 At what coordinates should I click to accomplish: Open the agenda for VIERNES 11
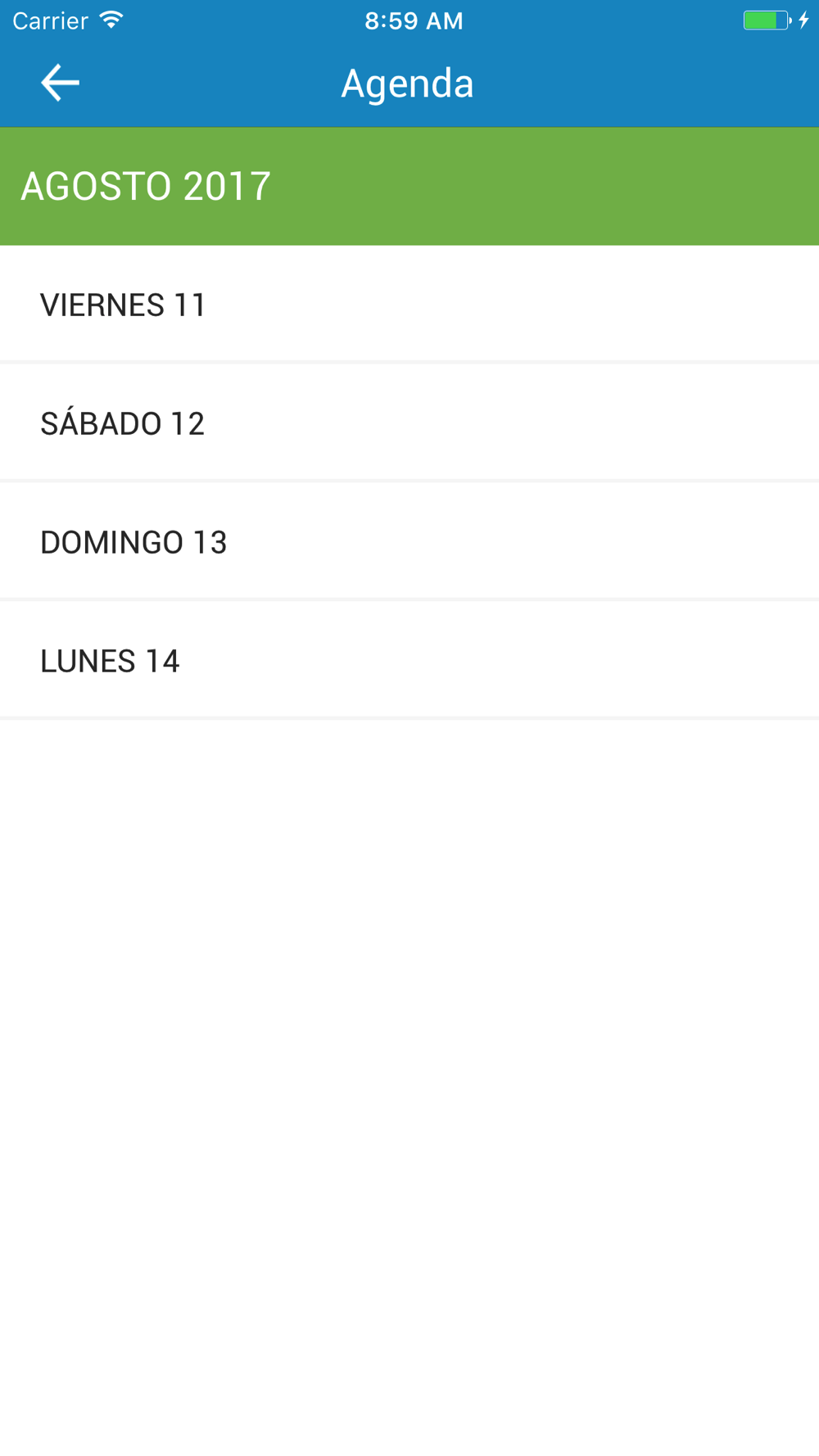point(409,304)
